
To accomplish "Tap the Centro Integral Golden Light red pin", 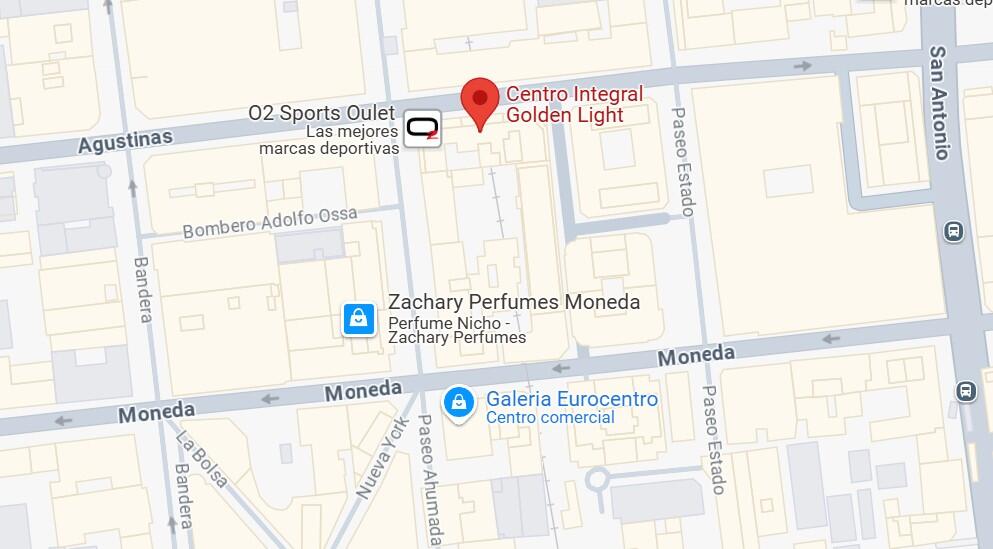I will tap(480, 101).
